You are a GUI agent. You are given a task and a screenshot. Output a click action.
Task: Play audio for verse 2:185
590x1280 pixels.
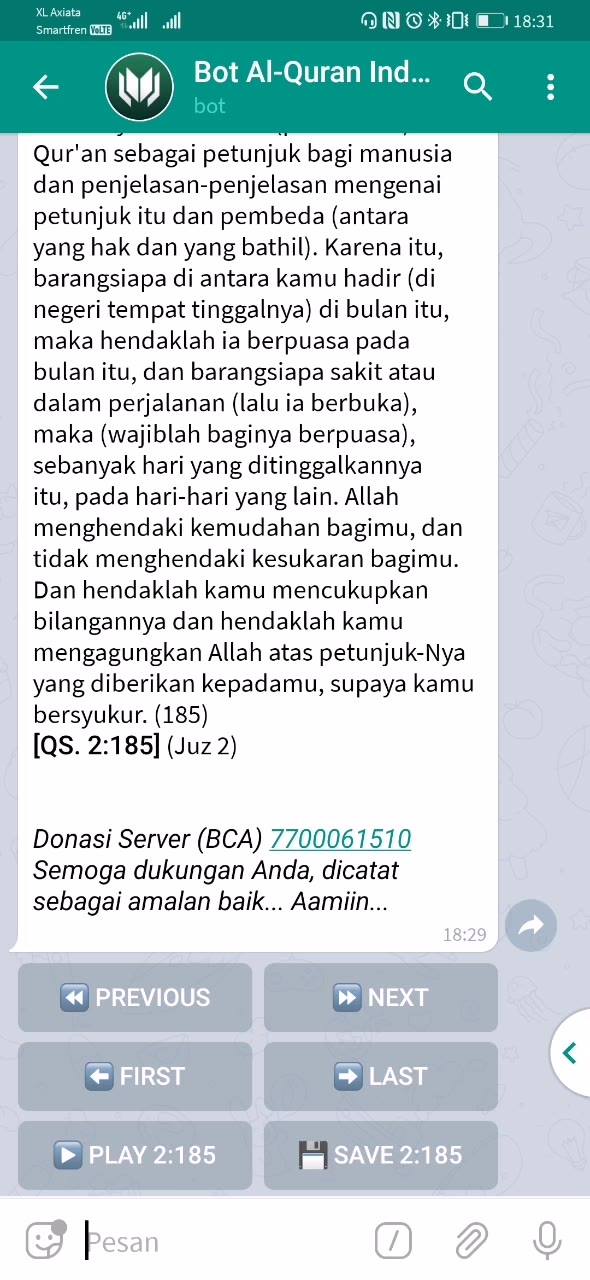coord(135,1155)
